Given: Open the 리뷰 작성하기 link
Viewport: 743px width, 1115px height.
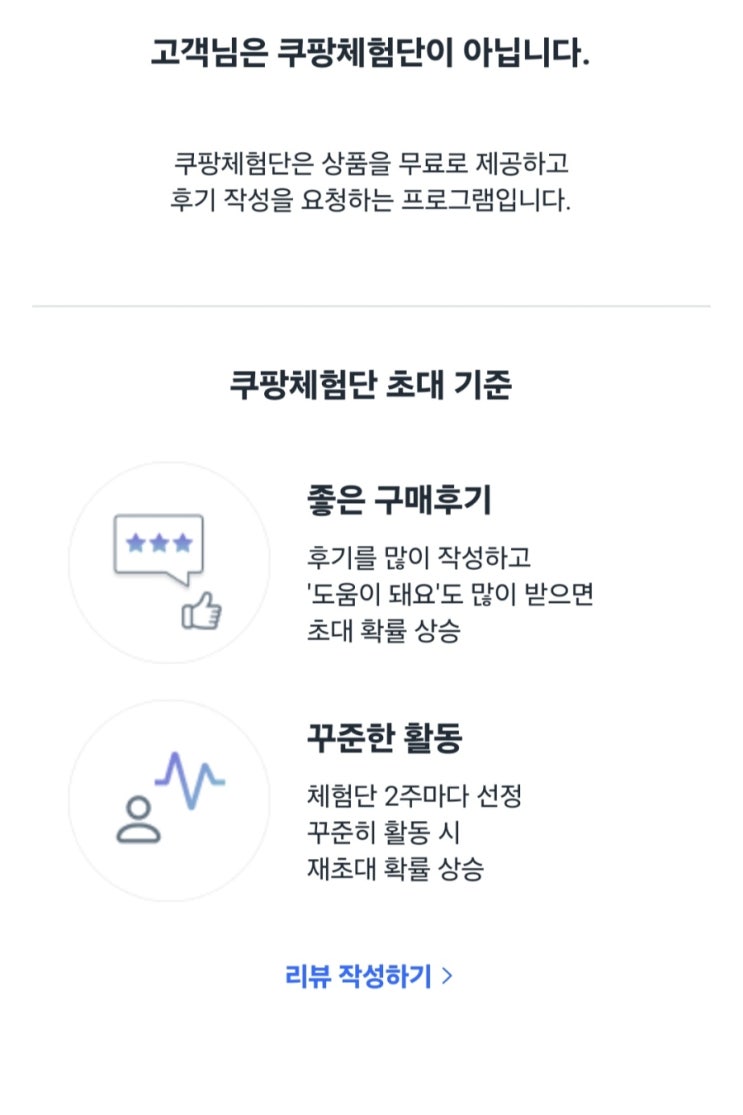Looking at the screenshot, I should 368,976.
